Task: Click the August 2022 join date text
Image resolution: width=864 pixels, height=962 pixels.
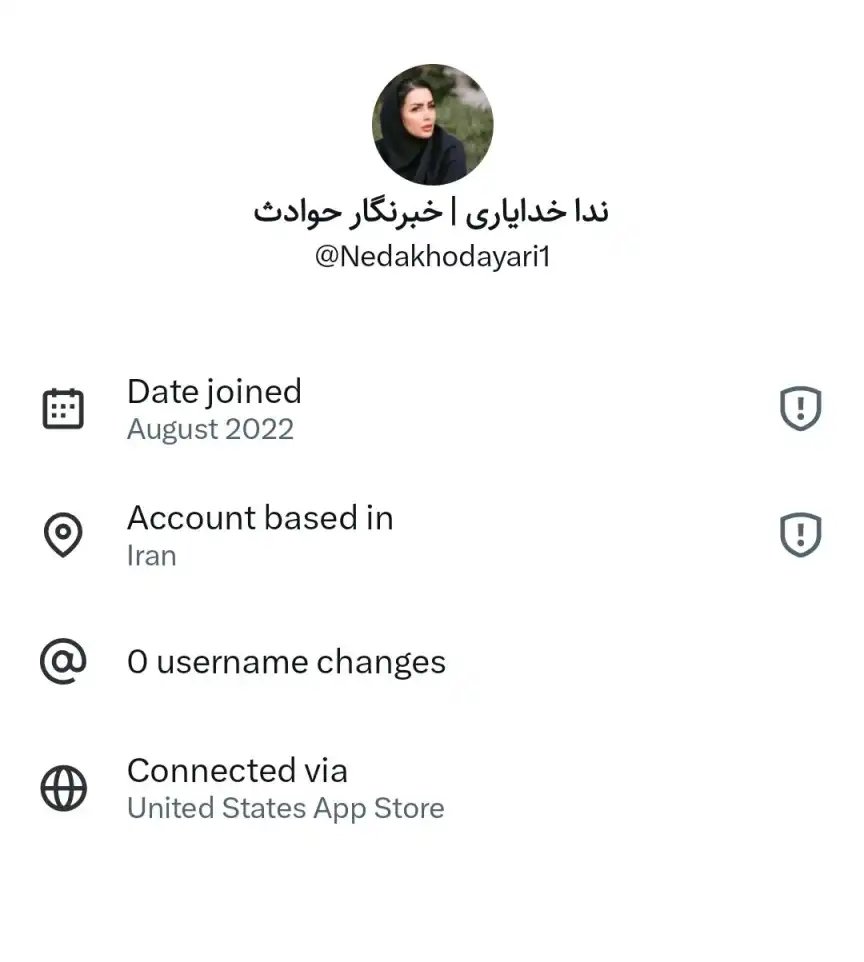Action: [x=211, y=429]
